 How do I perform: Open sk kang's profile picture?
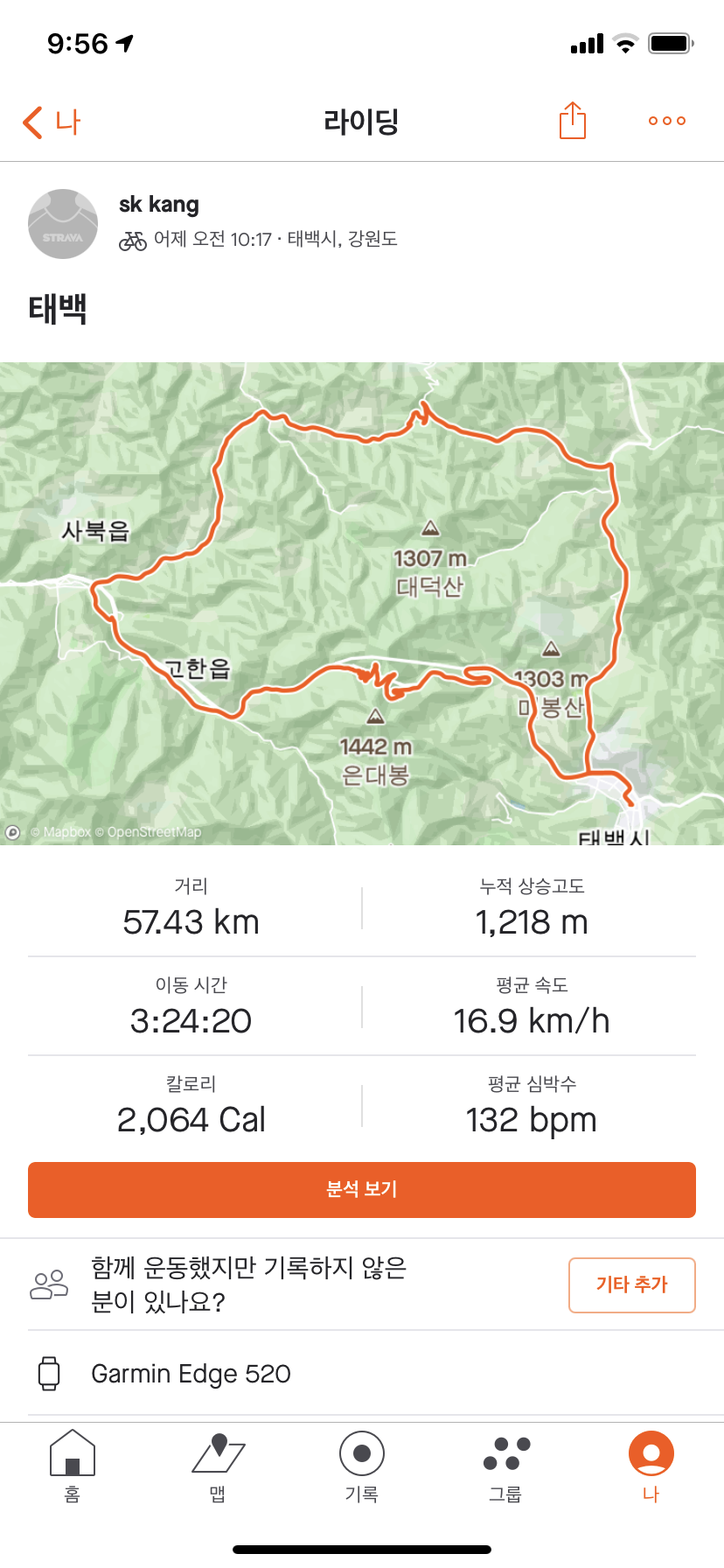[63, 224]
